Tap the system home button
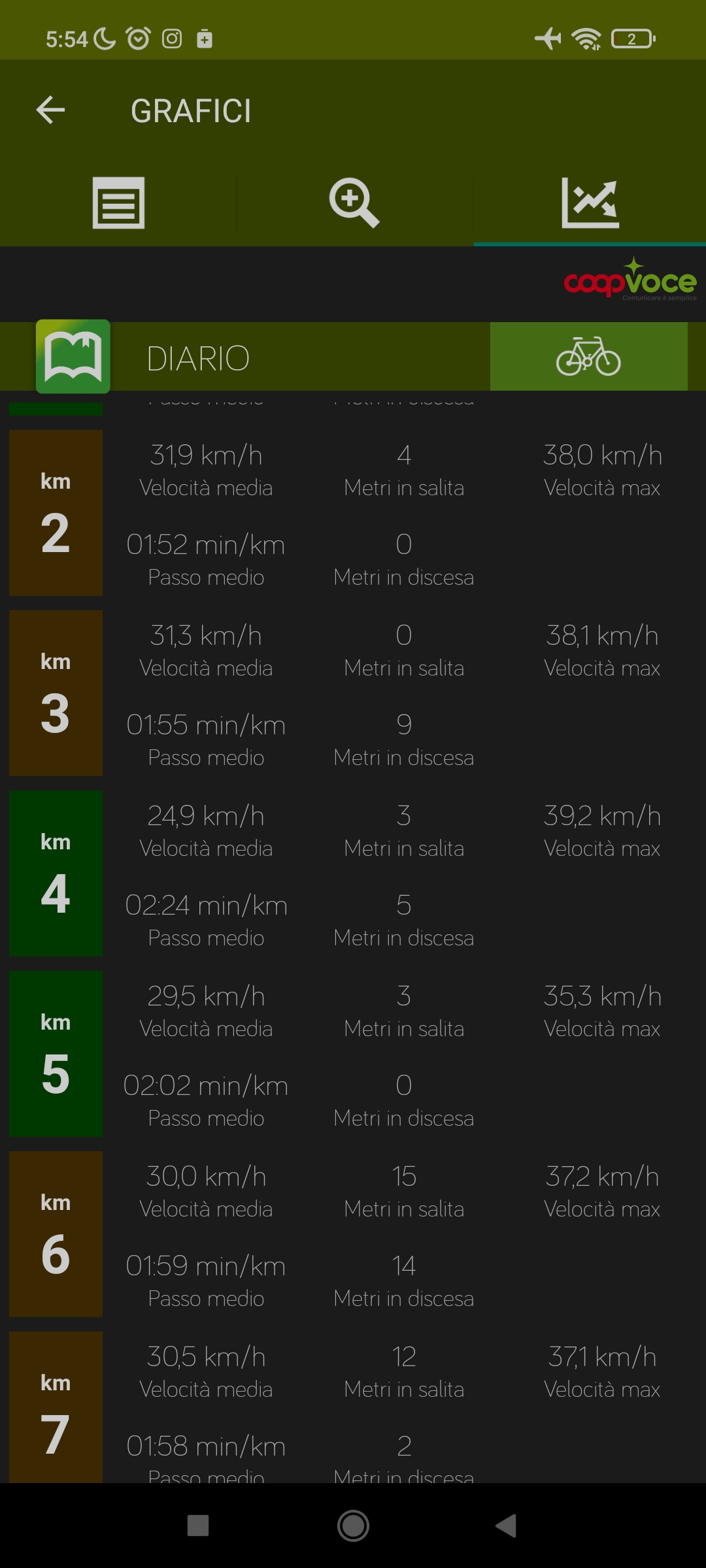Image resolution: width=706 pixels, height=1568 pixels. click(x=353, y=1526)
